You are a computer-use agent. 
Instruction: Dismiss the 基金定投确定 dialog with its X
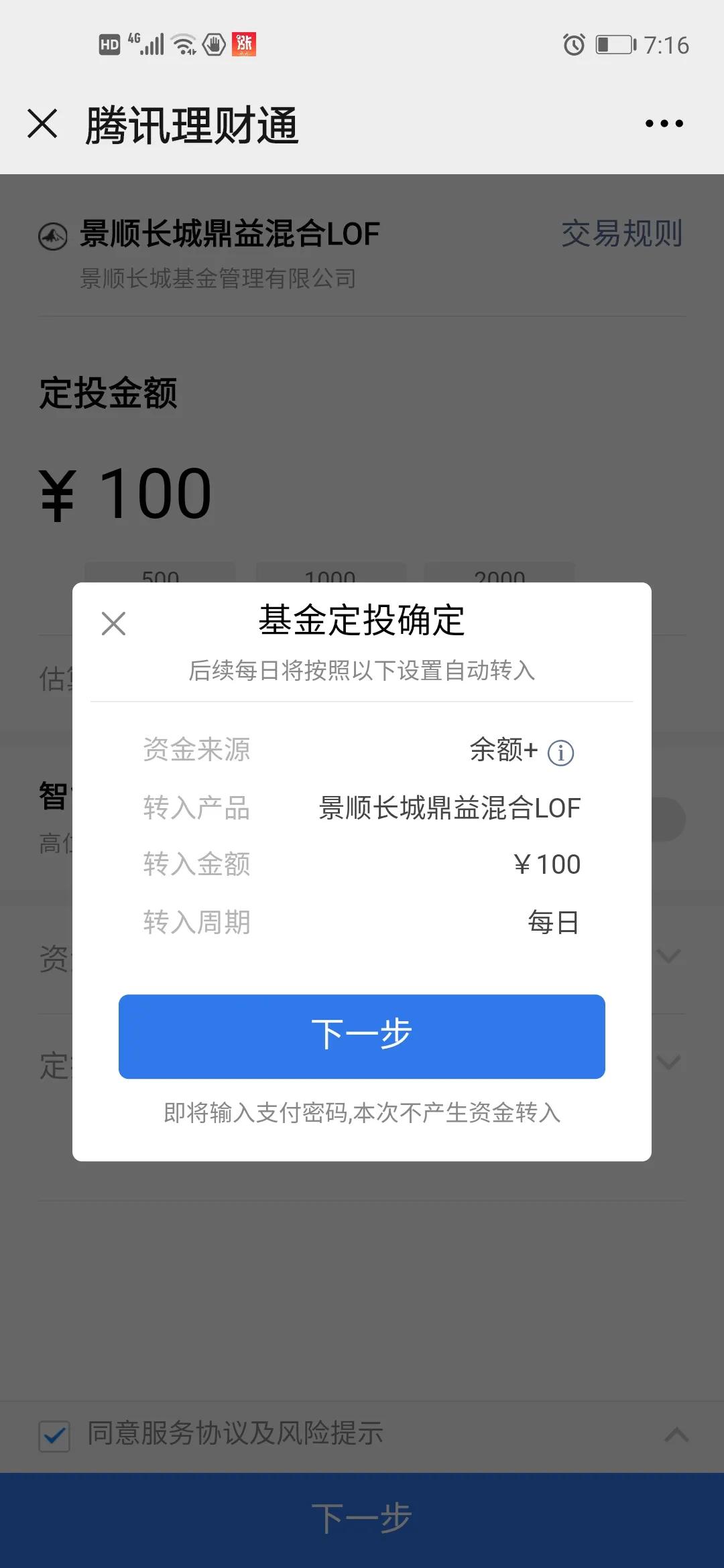pyautogui.click(x=113, y=623)
